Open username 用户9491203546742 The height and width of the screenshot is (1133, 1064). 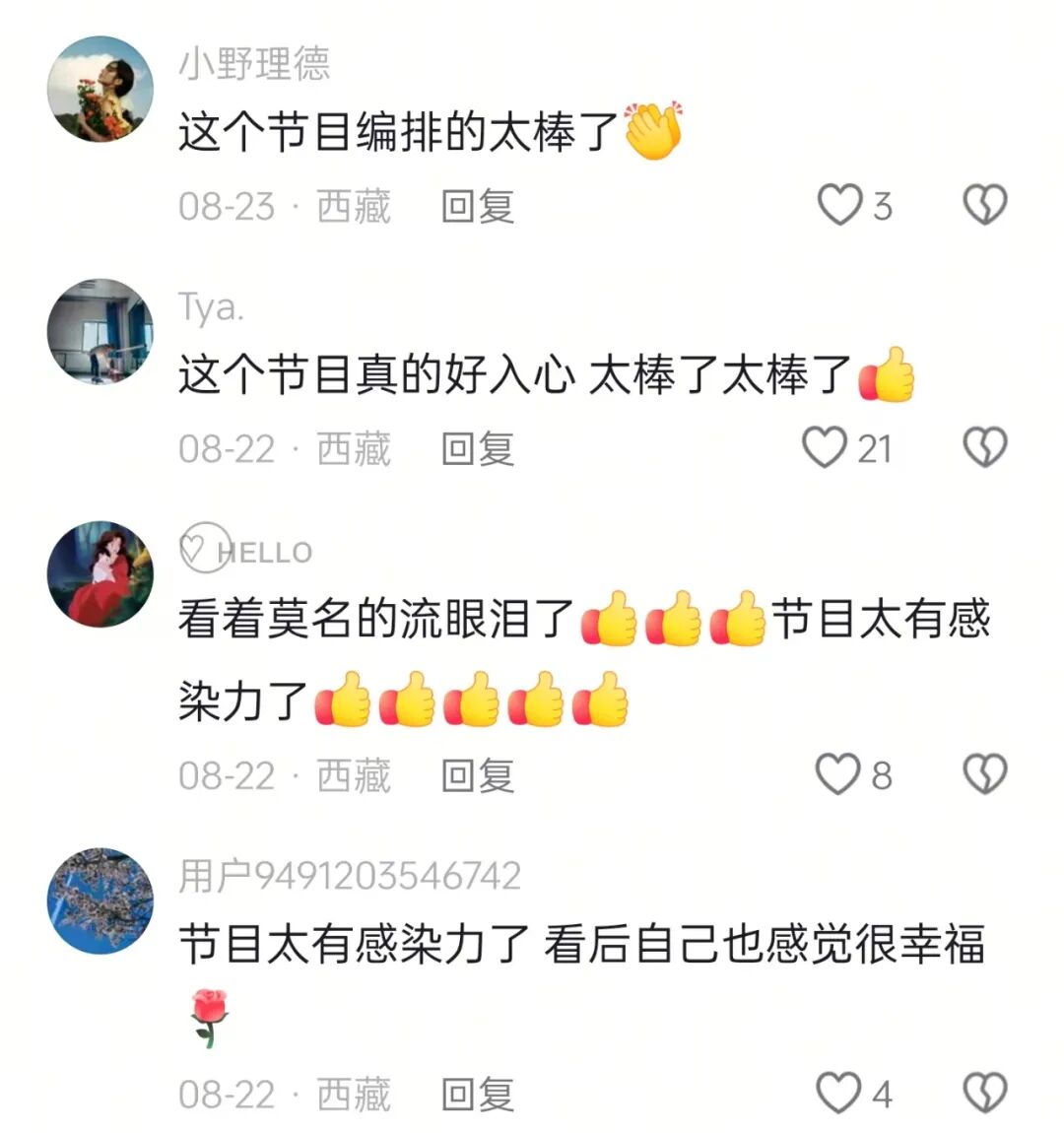click(x=350, y=876)
